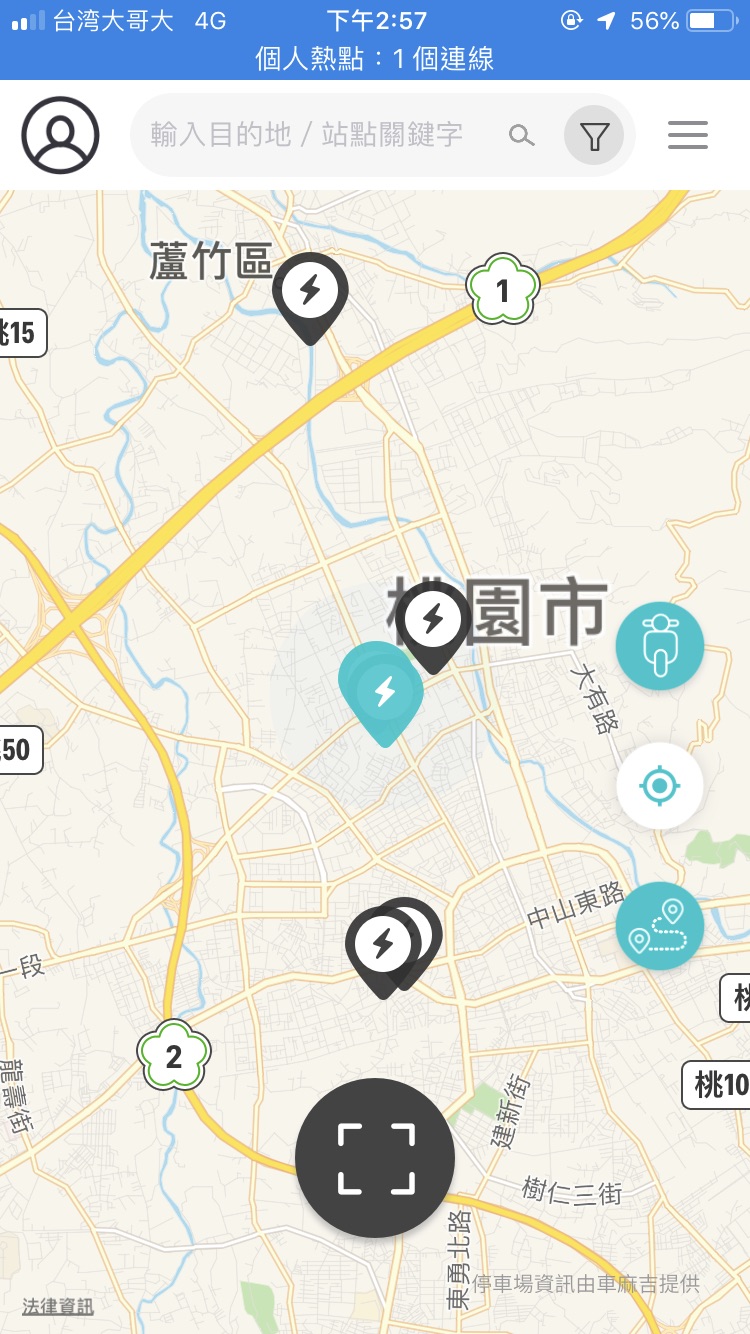Open the user profile icon

click(x=60, y=135)
